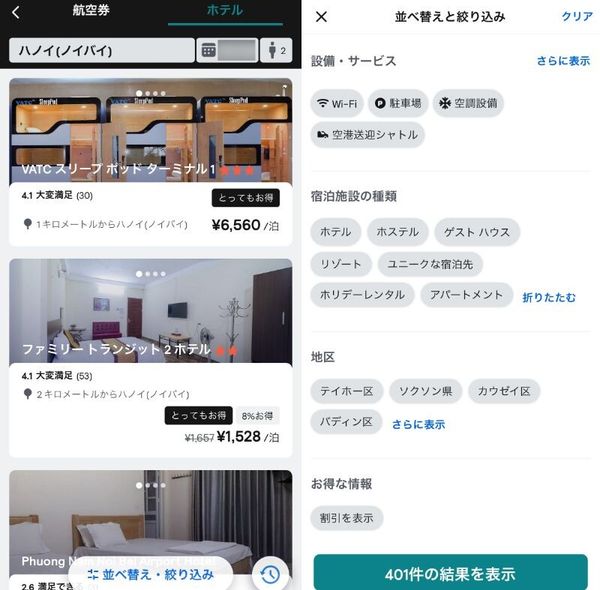Filter by ホステル accommodation type
The height and width of the screenshot is (590, 600).
pyautogui.click(x=398, y=232)
